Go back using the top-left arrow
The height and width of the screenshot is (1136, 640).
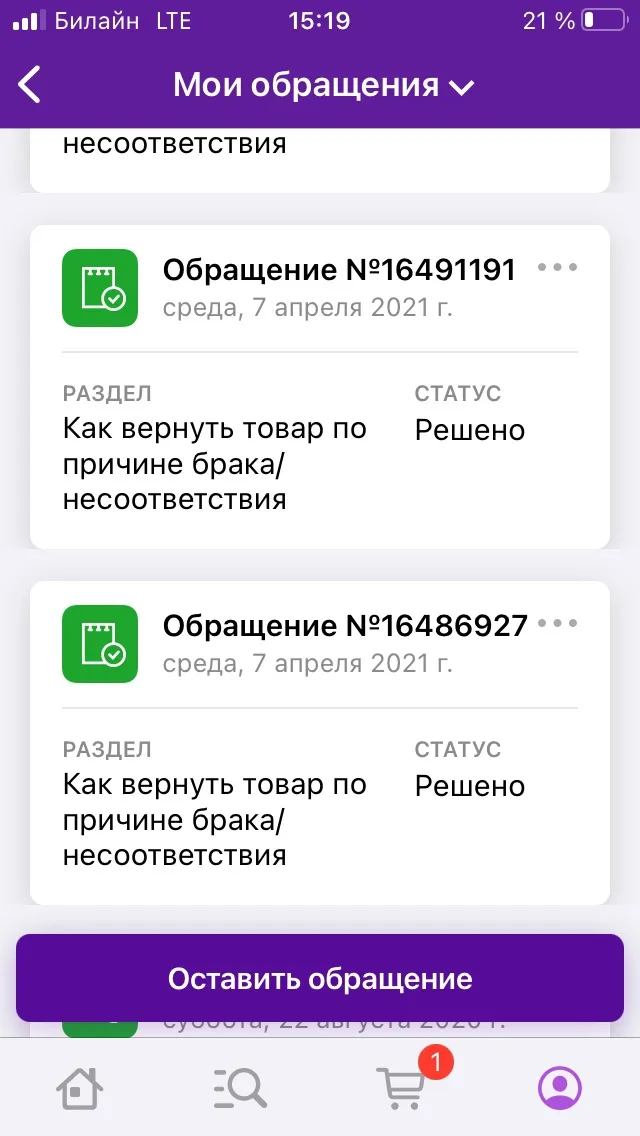click(x=30, y=85)
